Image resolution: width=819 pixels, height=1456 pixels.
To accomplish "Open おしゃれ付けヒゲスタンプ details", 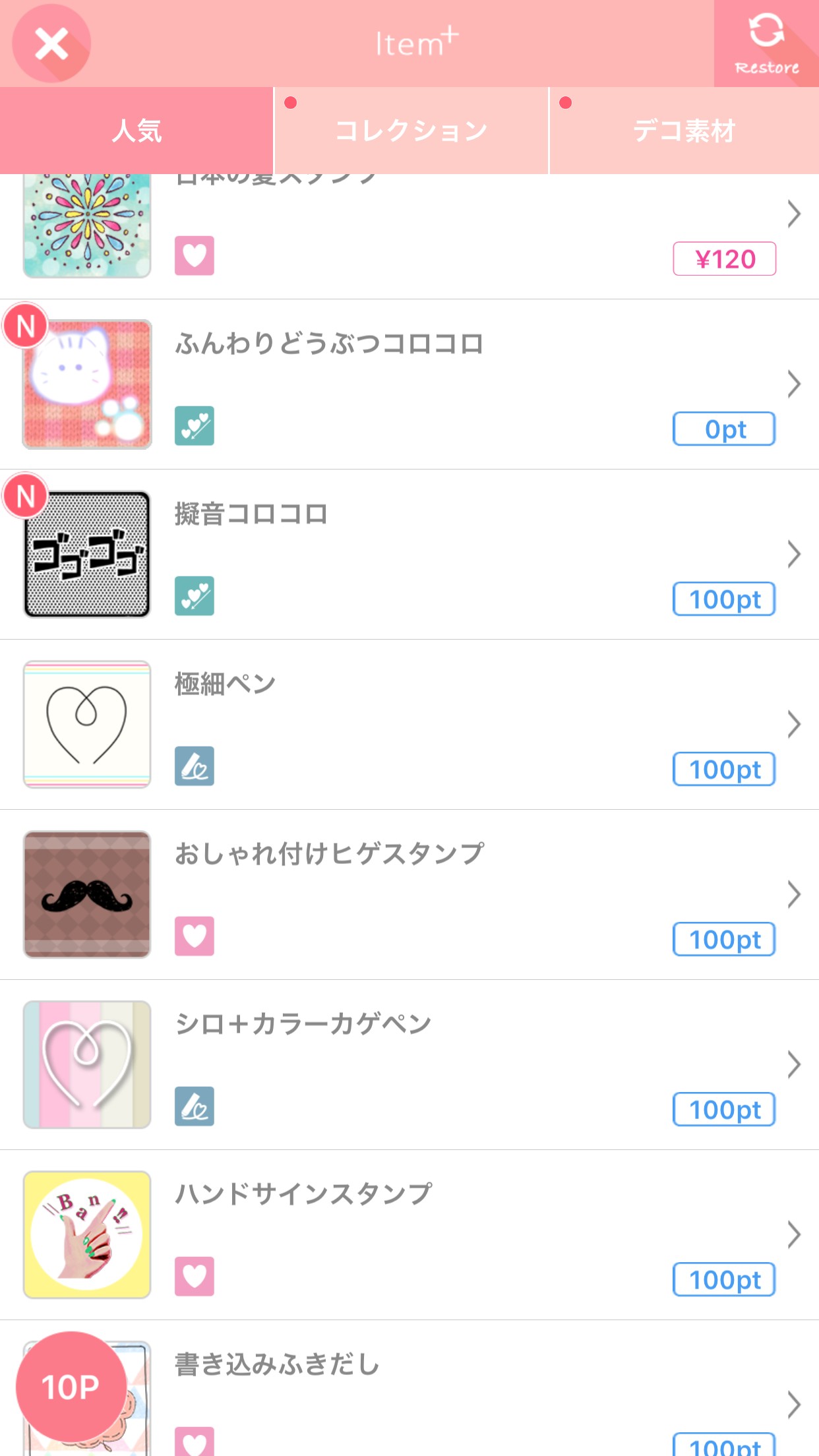I will pos(330,855).
